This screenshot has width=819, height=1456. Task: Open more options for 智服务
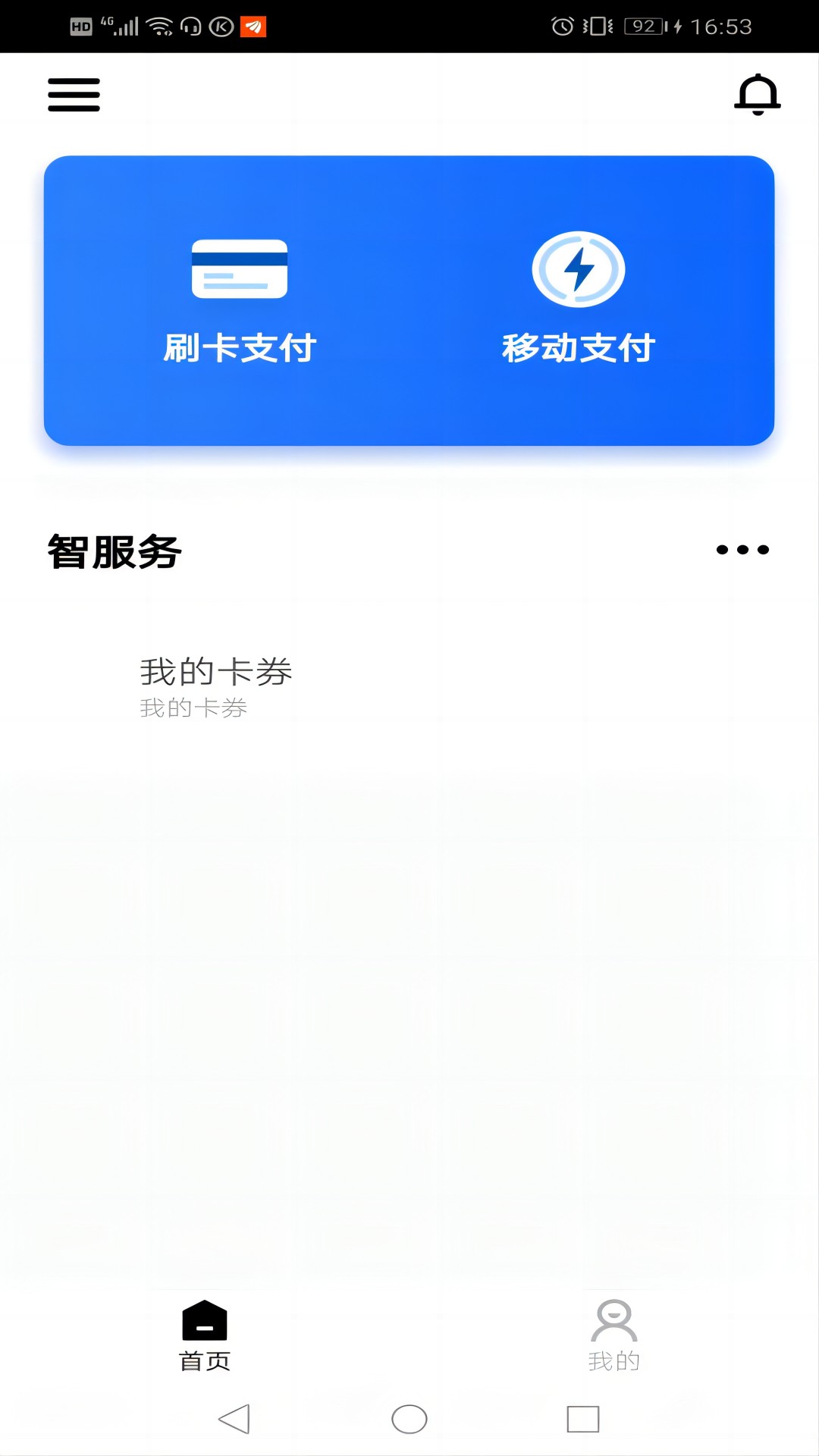[x=742, y=550]
